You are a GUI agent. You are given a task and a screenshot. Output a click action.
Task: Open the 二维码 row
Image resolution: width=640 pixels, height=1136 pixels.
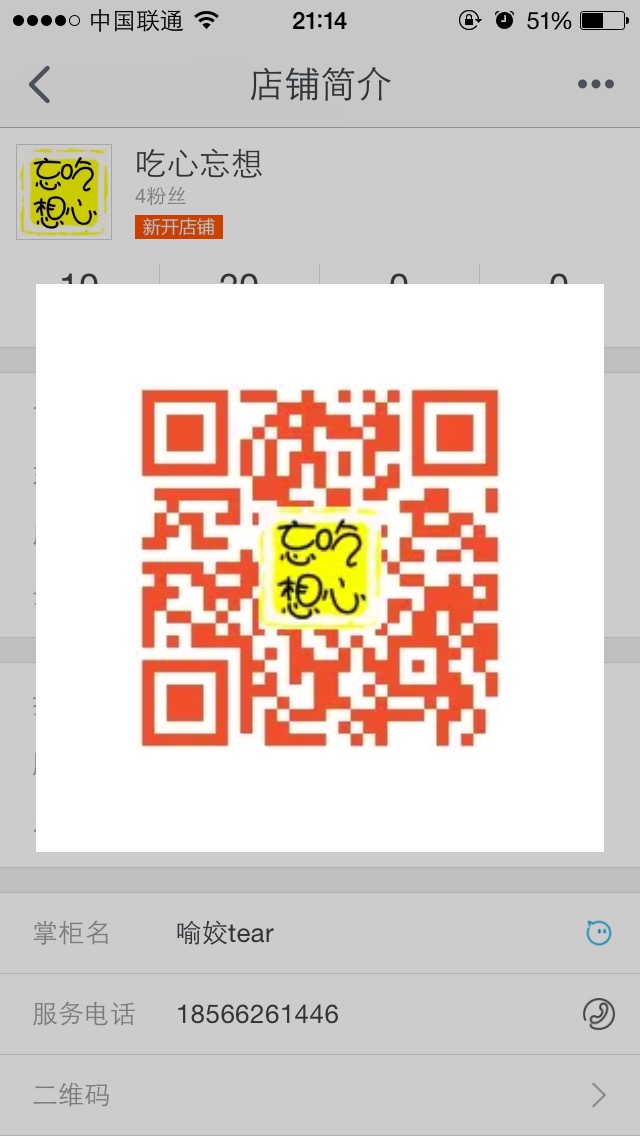pyautogui.click(x=320, y=1095)
